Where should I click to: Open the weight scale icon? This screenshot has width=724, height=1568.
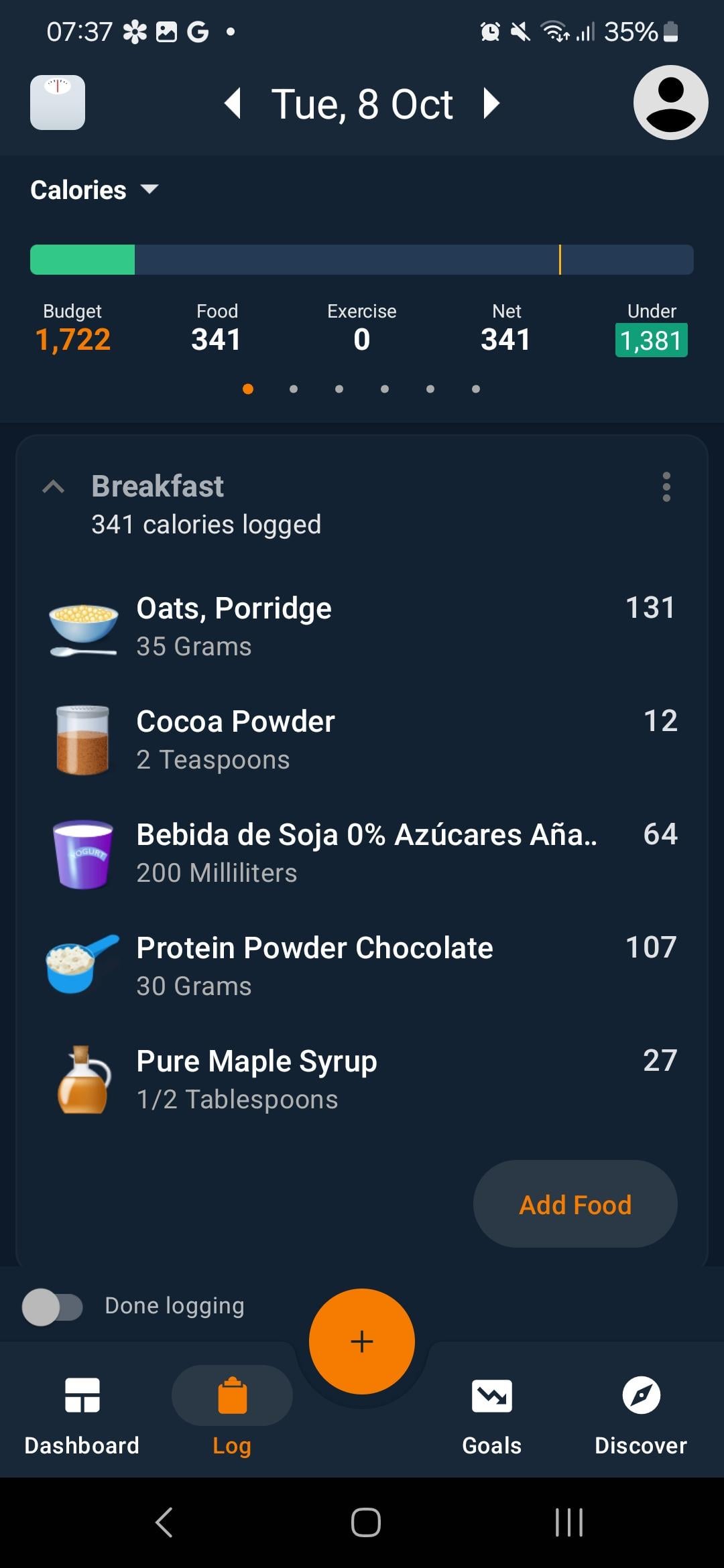pyautogui.click(x=58, y=103)
